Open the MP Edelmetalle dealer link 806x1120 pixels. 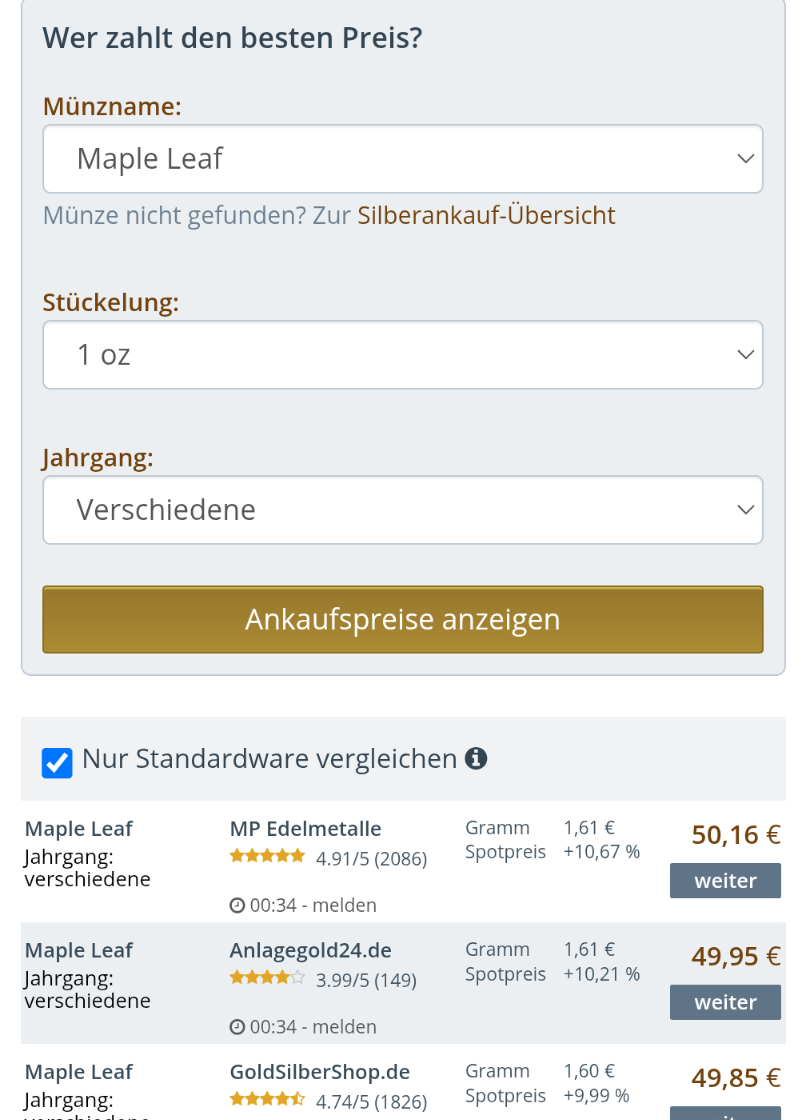click(x=305, y=829)
